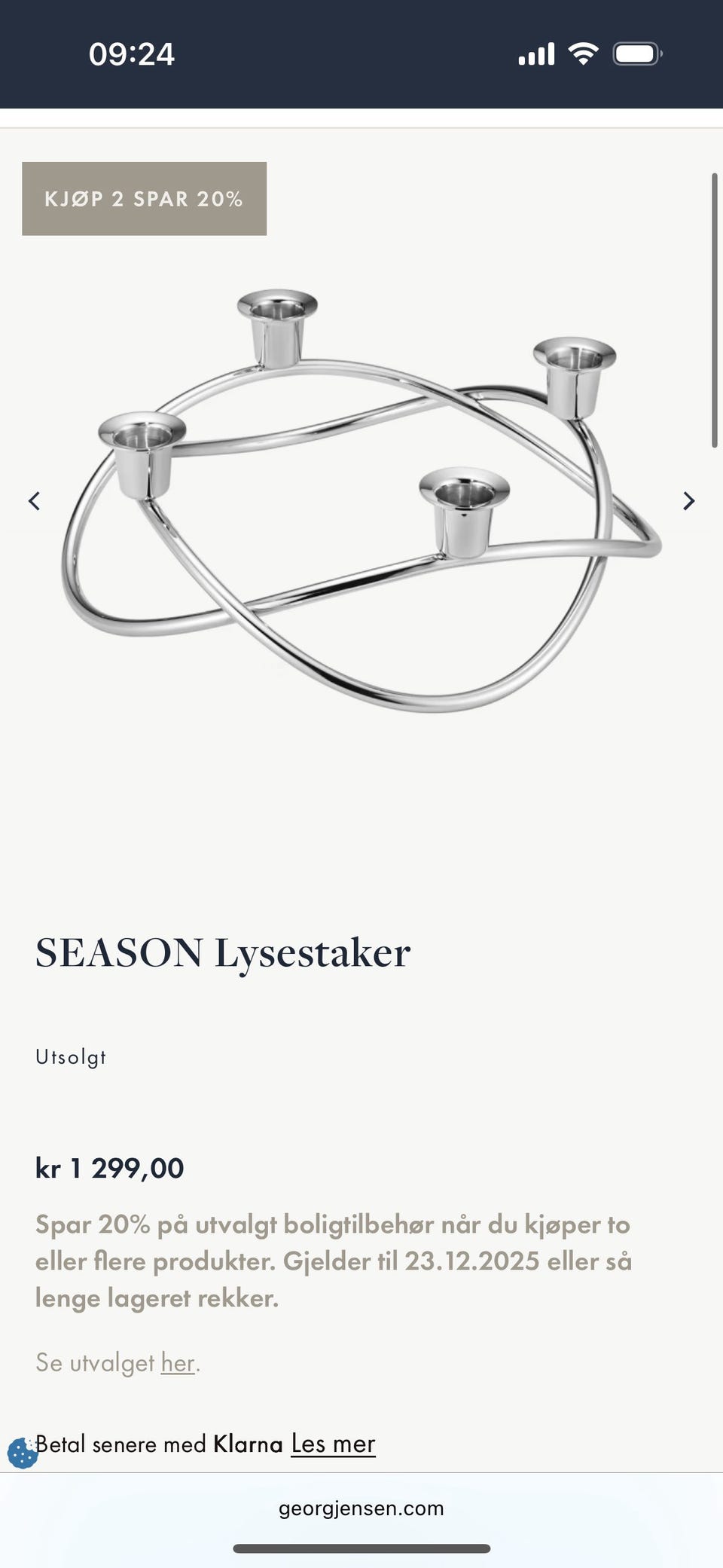Open the "her" link to see the selection
723x1568 pixels.
pyautogui.click(x=178, y=1362)
